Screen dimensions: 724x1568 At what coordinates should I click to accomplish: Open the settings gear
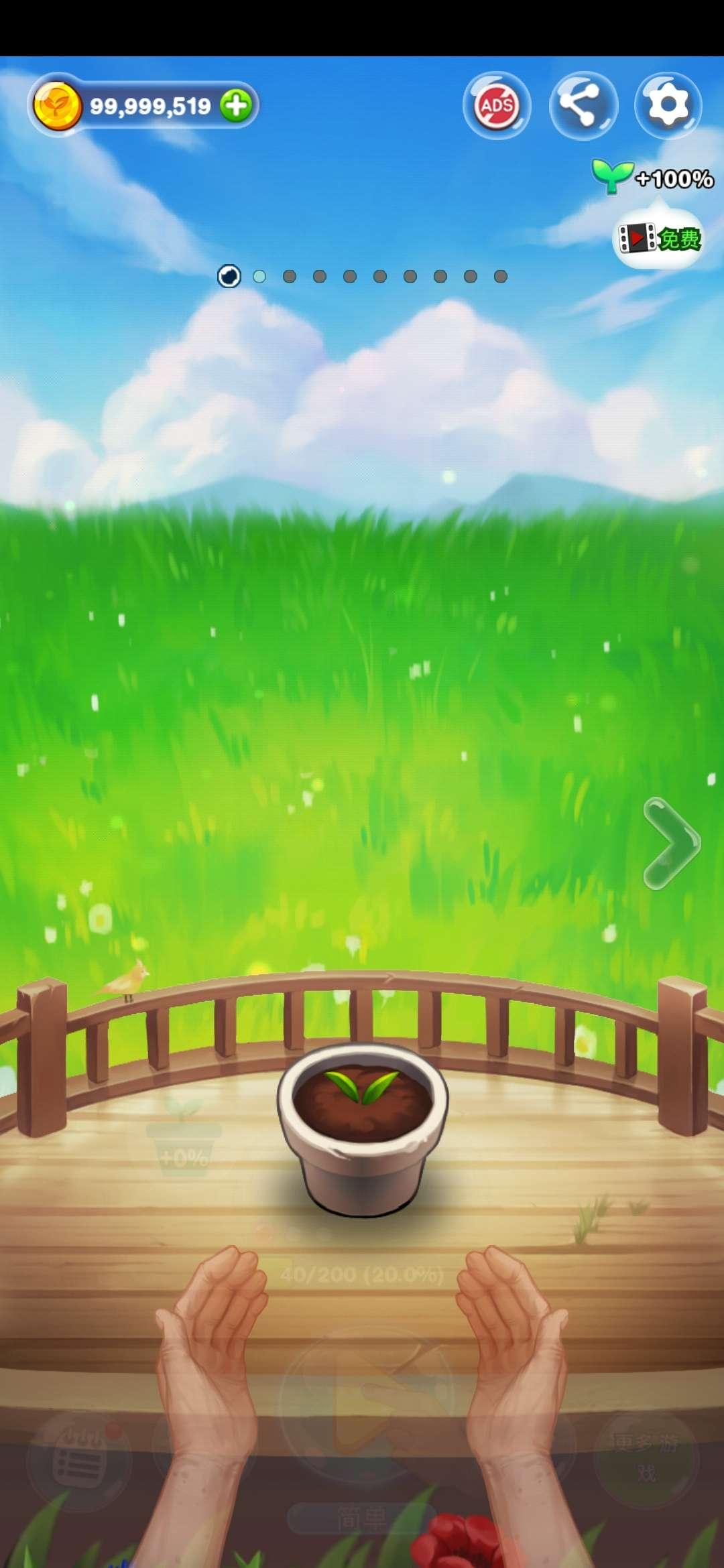tap(668, 105)
